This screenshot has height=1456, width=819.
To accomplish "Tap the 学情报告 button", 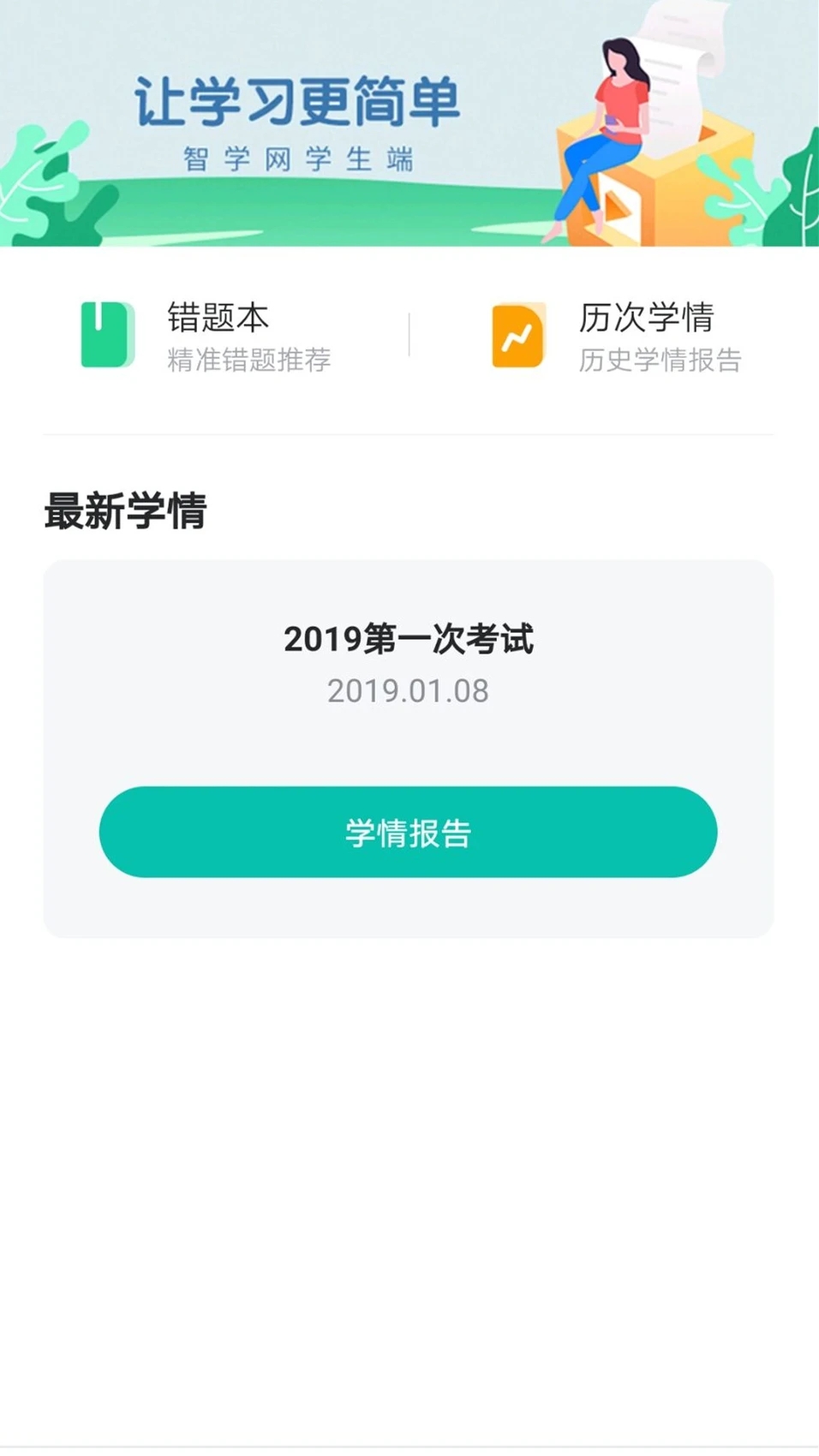I will (x=409, y=831).
